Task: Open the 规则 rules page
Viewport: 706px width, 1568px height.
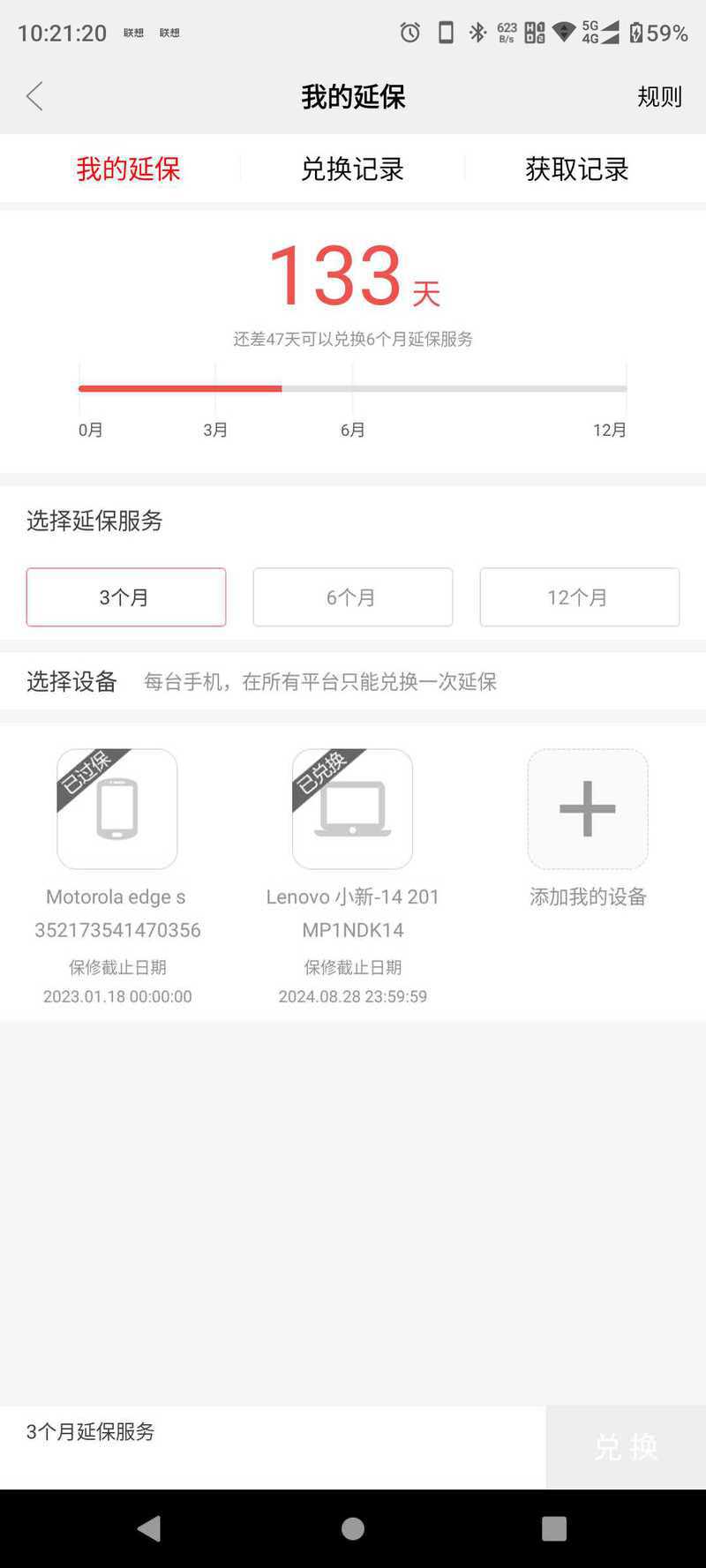Action: 659,96
